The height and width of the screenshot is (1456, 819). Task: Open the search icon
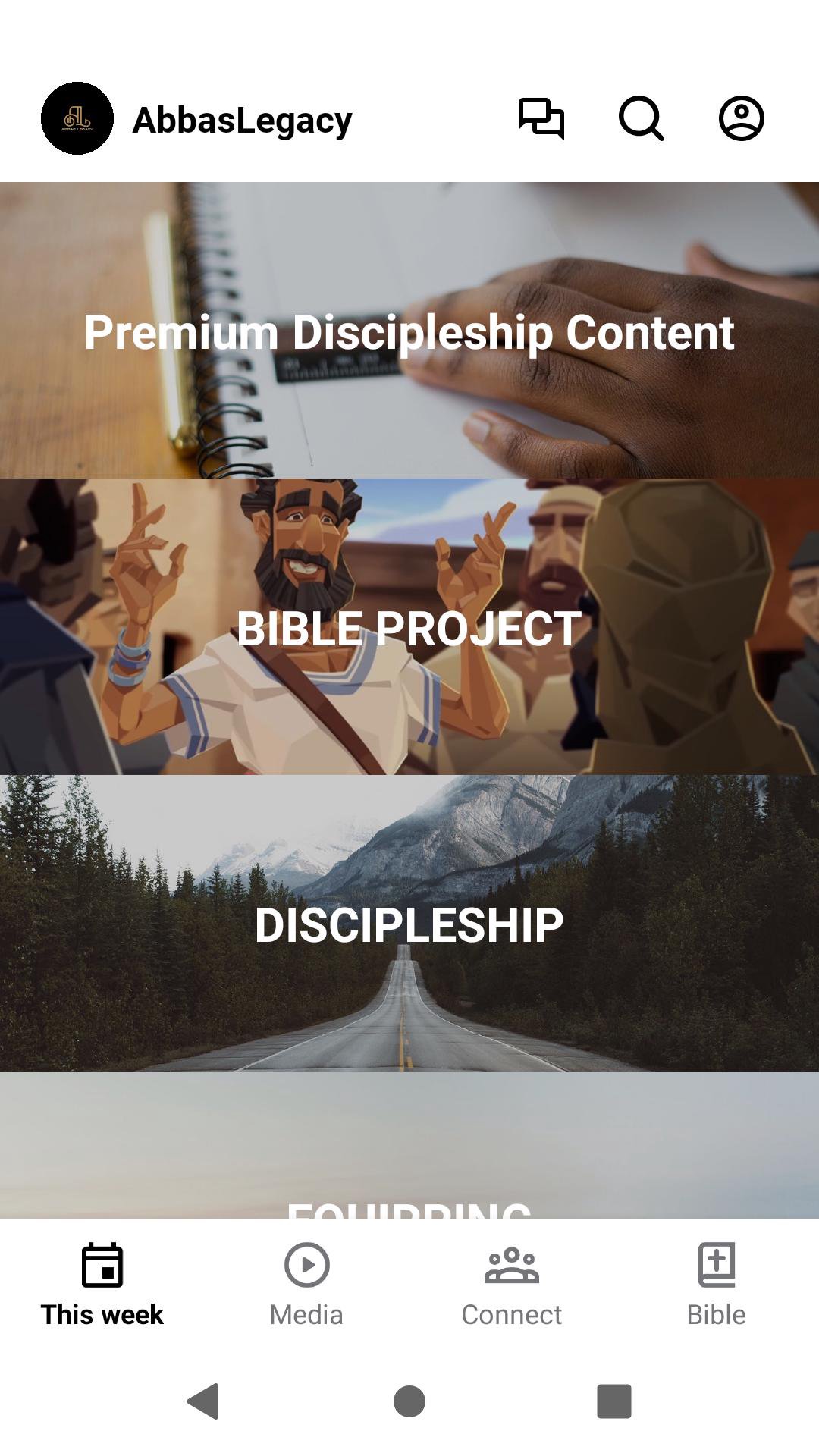tap(642, 118)
